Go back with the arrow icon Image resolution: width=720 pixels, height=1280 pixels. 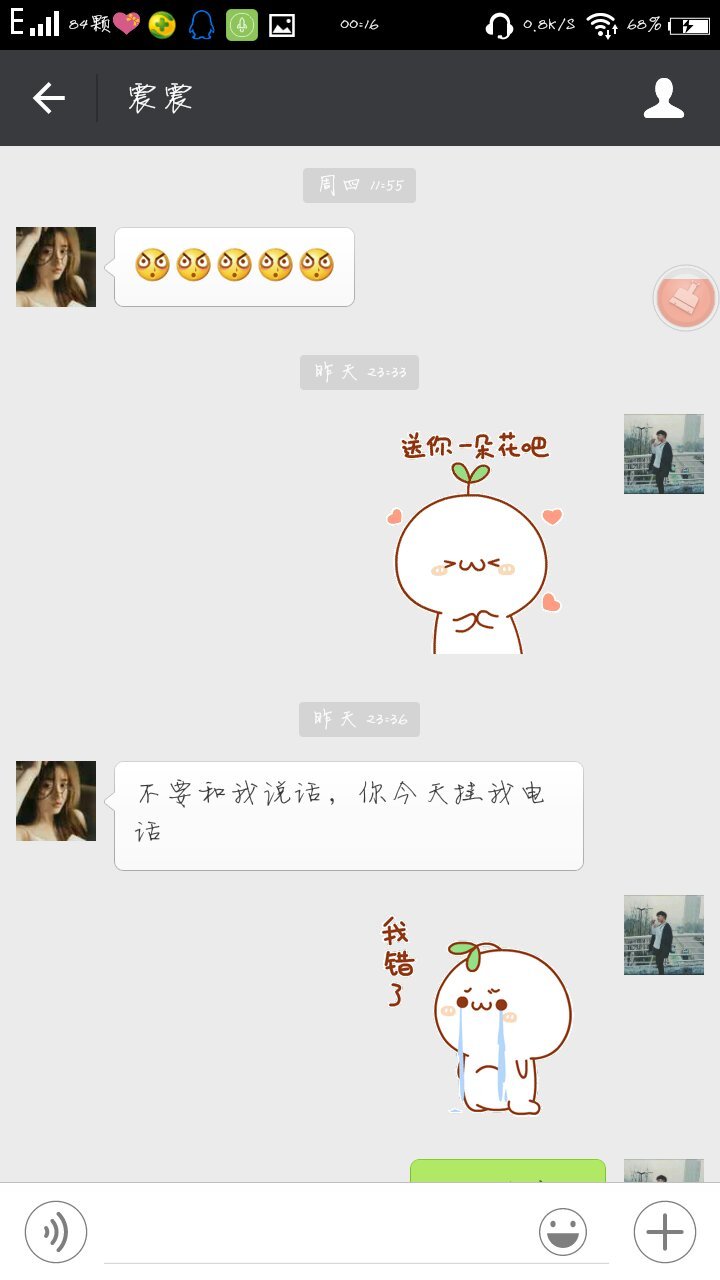pos(48,98)
